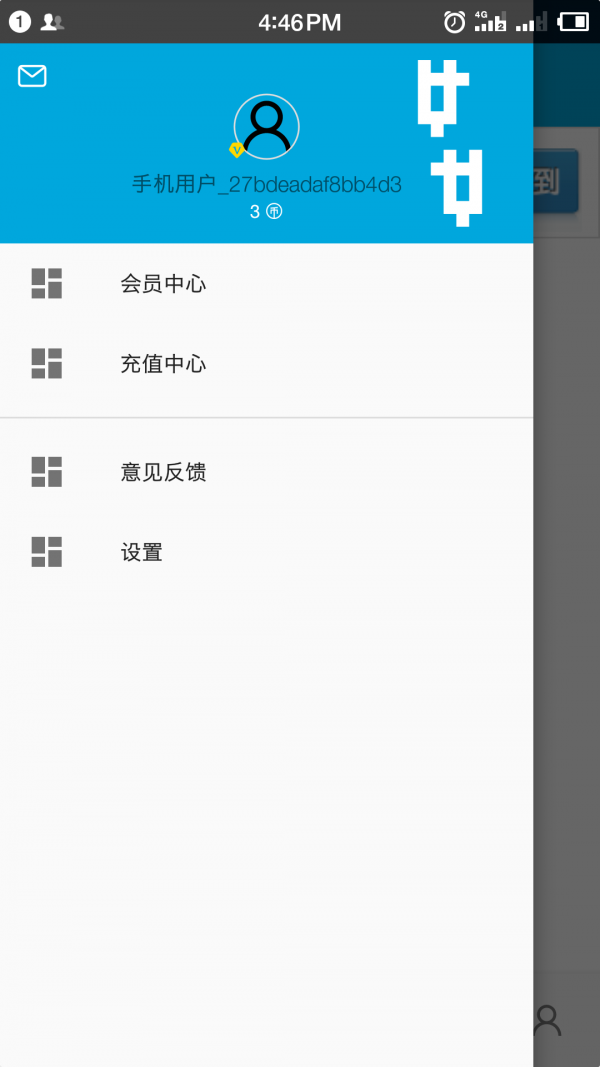Tap the user profile avatar
The image size is (600, 1067).
[266, 127]
